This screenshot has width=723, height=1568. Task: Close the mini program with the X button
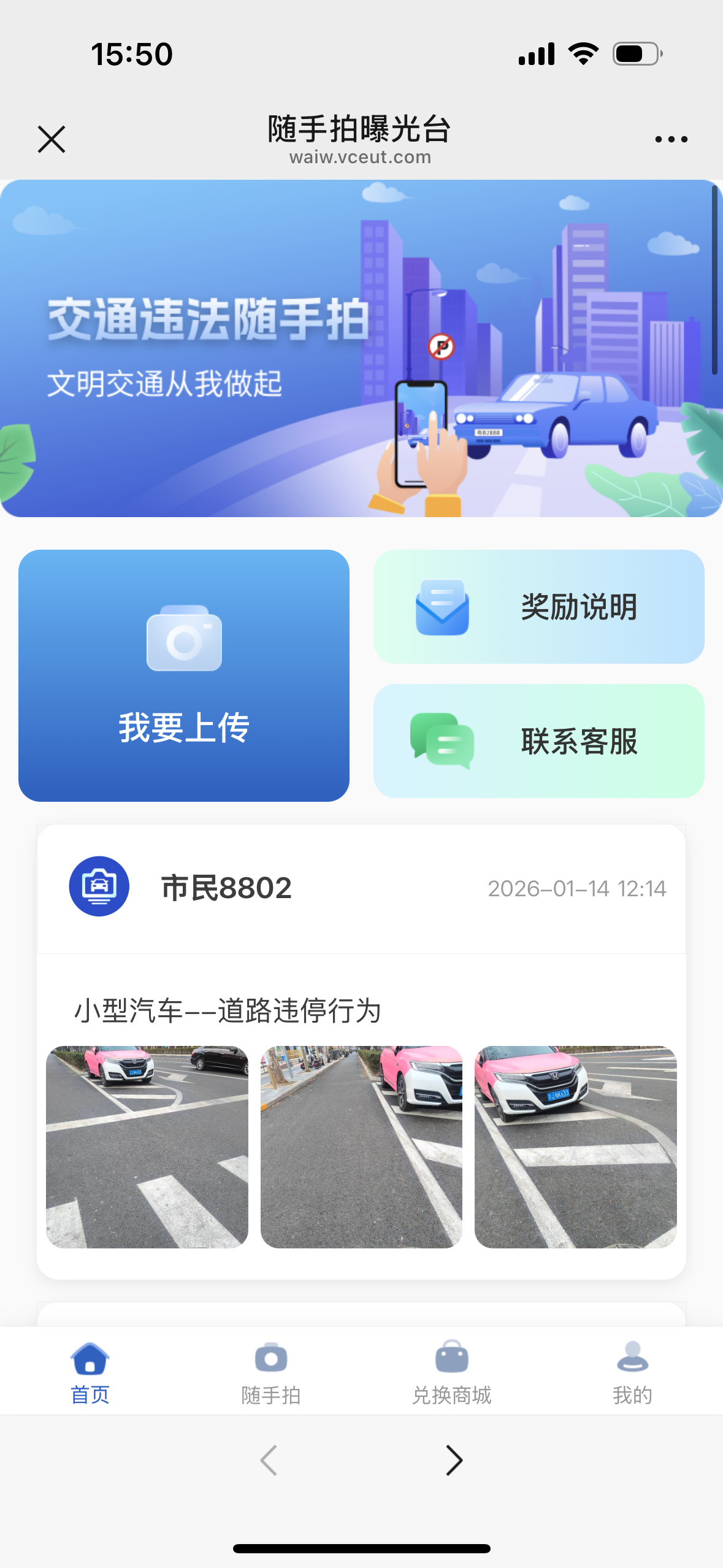tap(52, 137)
